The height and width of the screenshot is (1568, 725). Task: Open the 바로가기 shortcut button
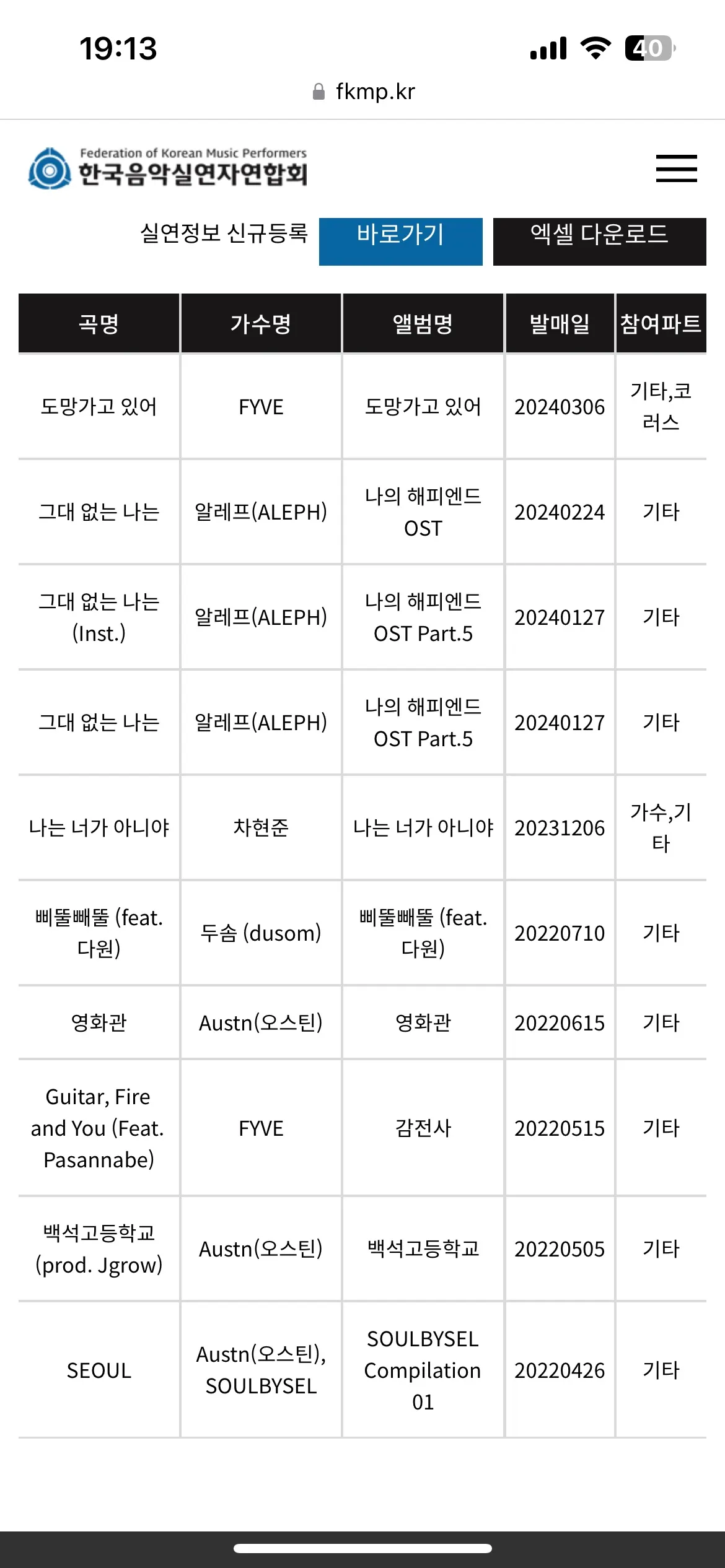point(400,242)
